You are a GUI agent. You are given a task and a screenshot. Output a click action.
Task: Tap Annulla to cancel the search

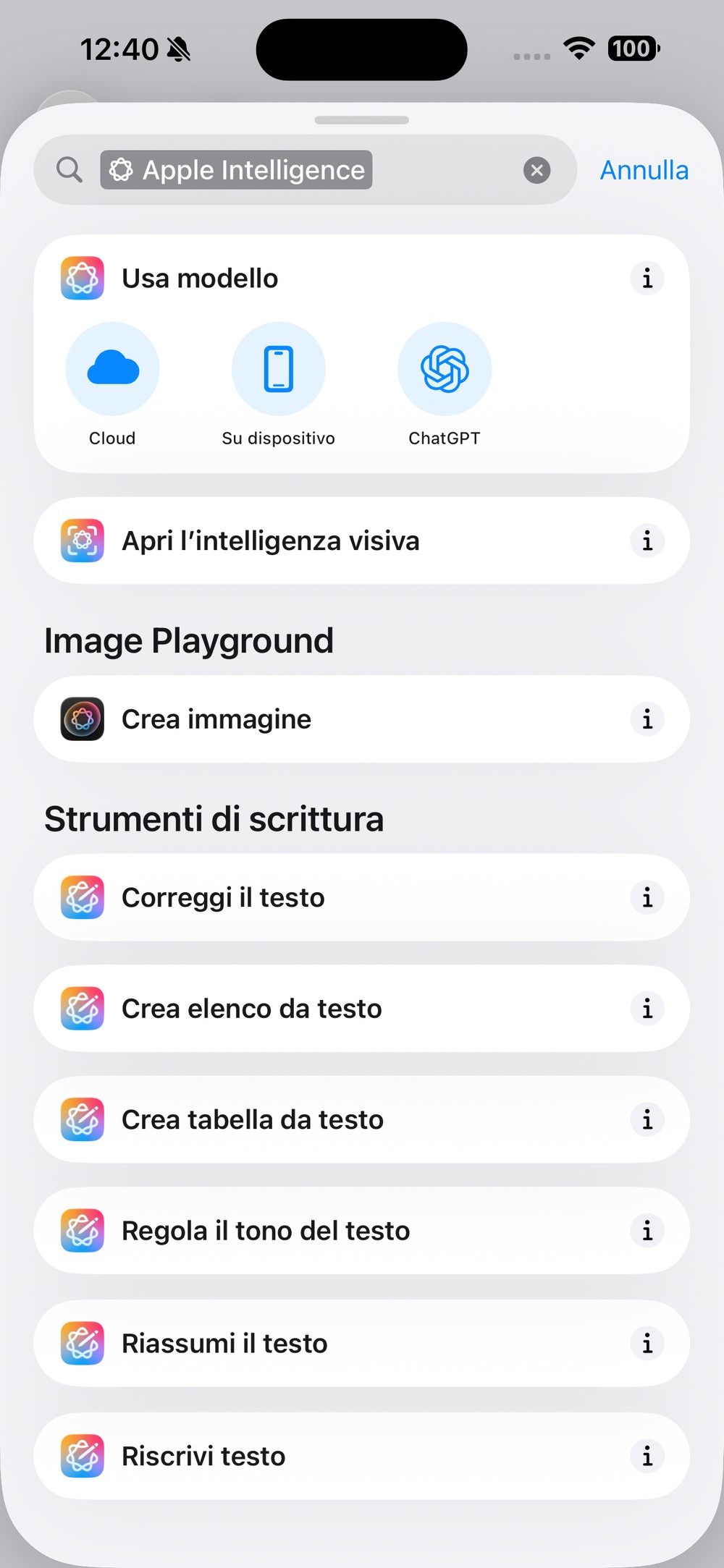coord(644,170)
